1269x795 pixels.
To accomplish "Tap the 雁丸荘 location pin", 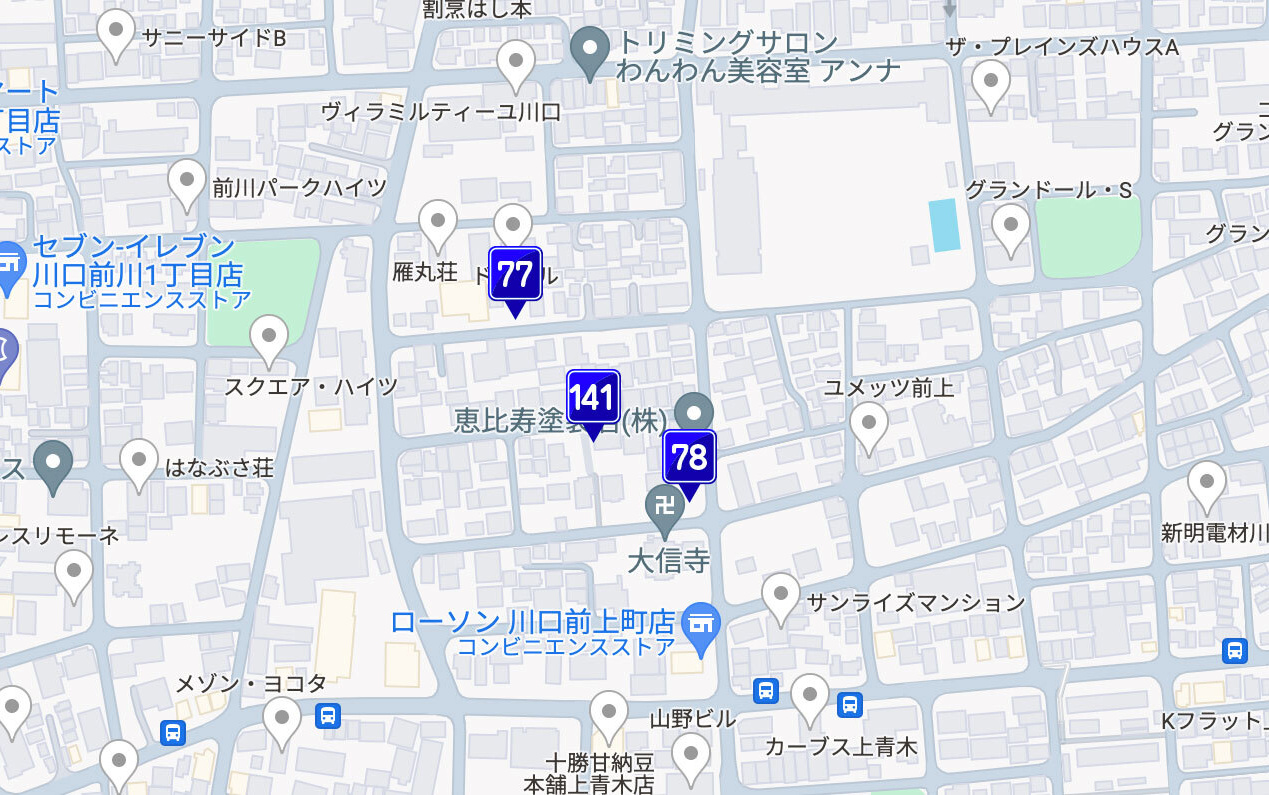I will point(437,222).
